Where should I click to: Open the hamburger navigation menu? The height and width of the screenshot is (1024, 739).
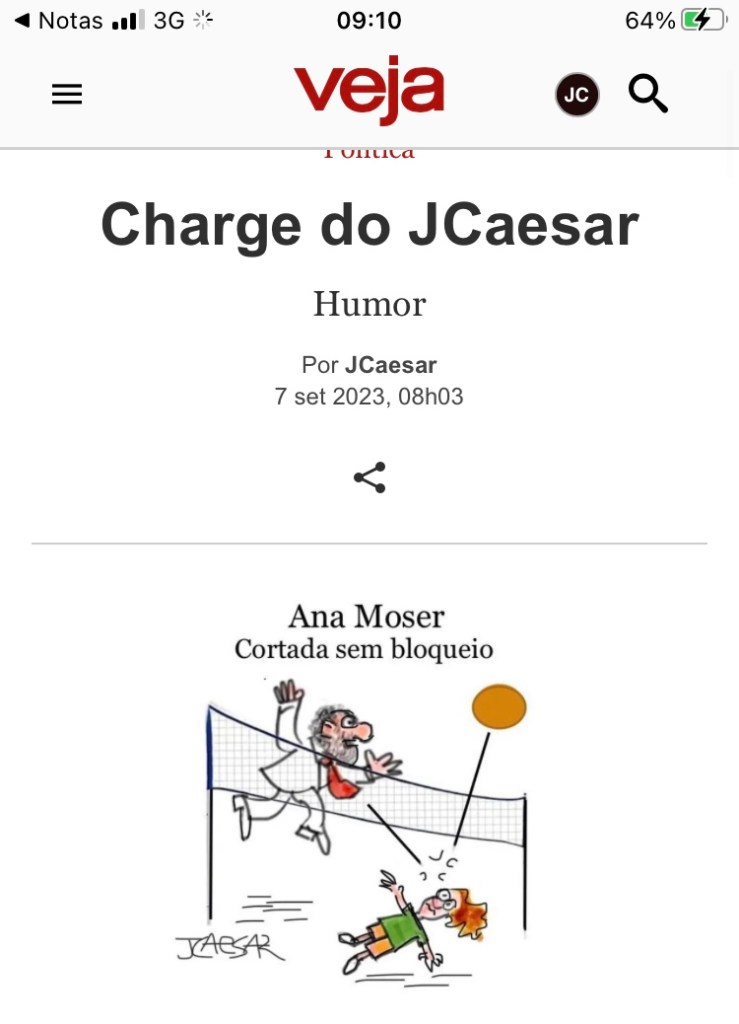click(67, 94)
